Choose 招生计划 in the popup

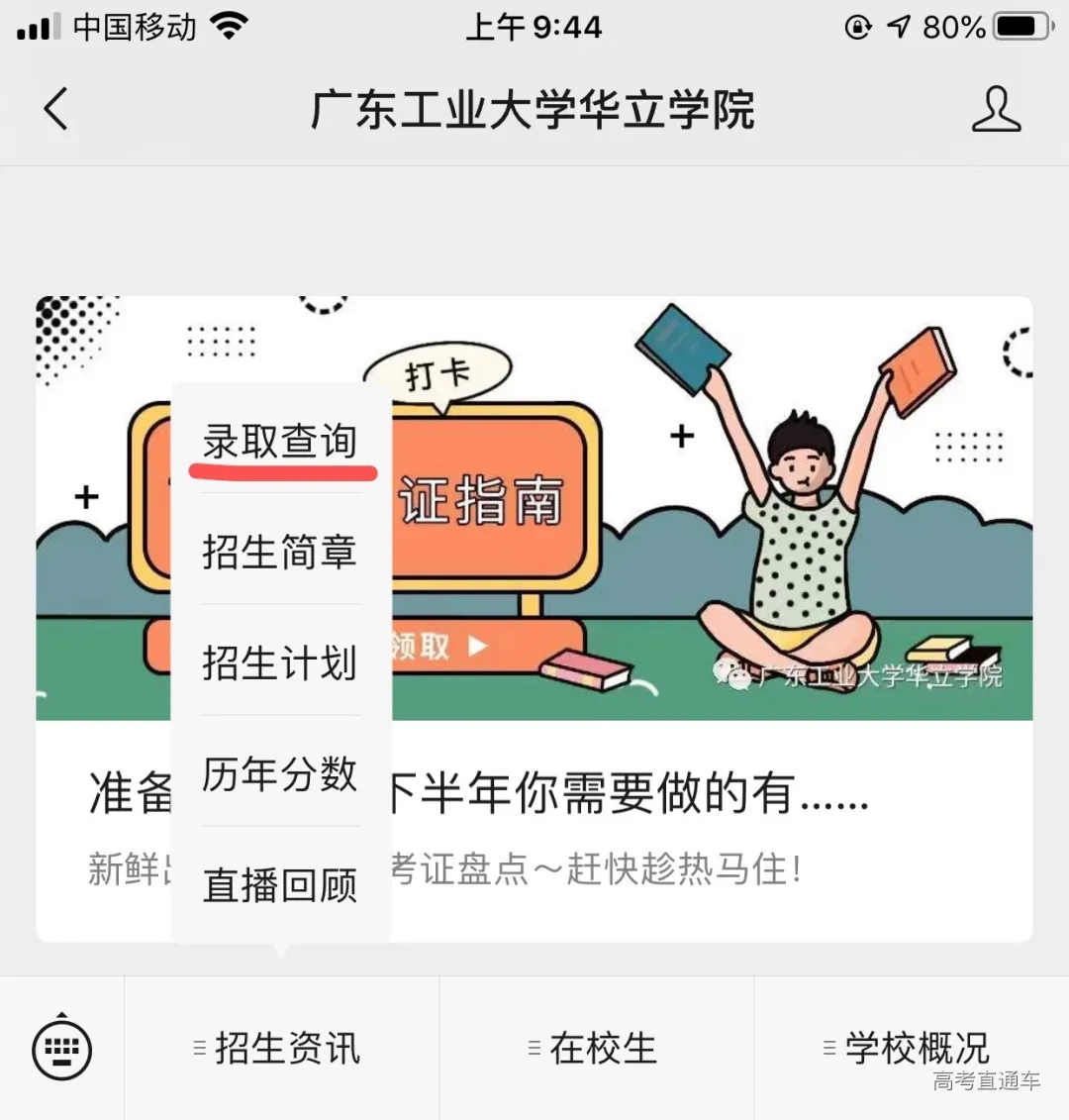click(280, 662)
